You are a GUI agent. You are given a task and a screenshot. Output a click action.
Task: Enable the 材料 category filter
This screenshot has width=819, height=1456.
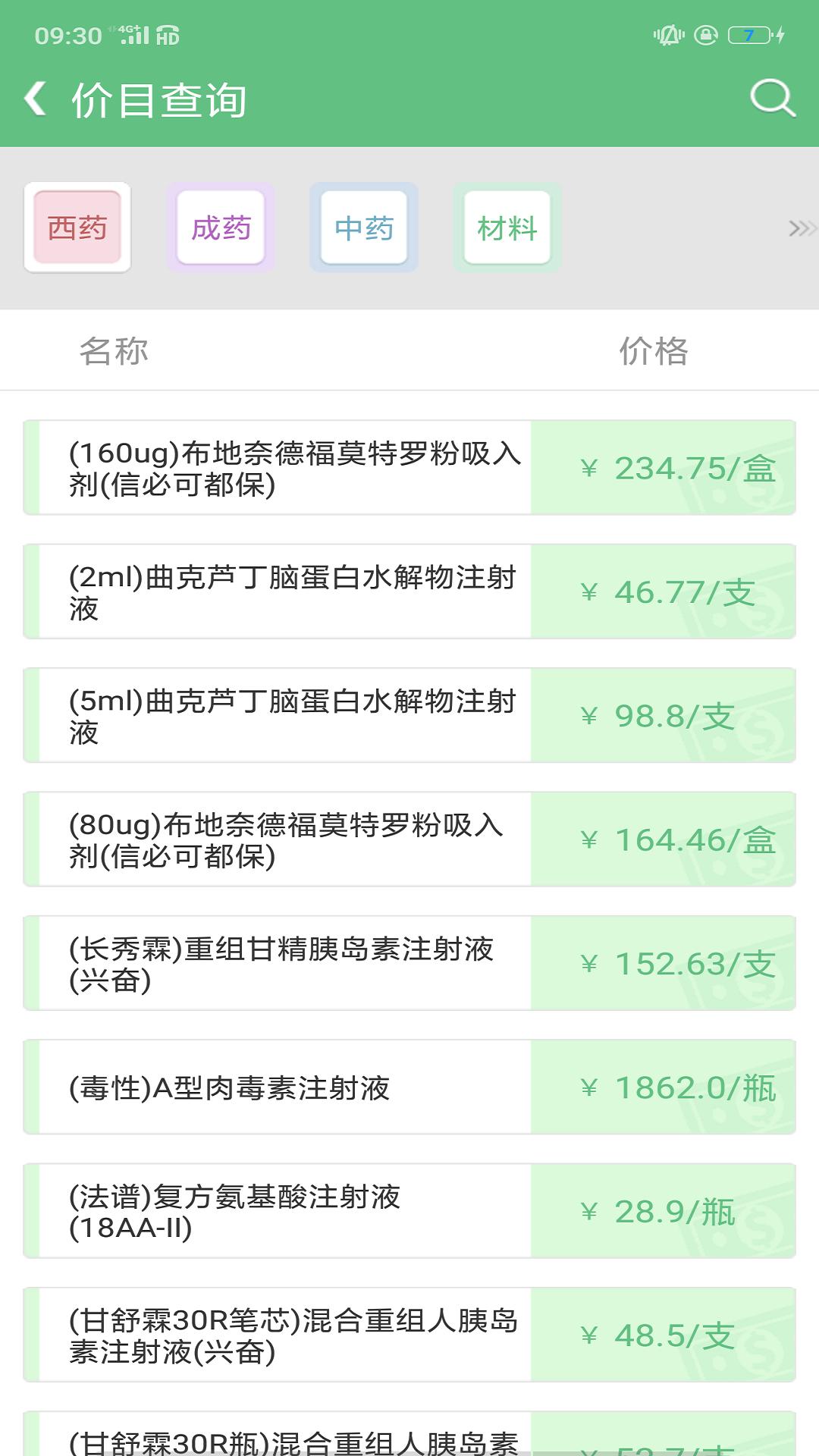pyautogui.click(x=507, y=226)
